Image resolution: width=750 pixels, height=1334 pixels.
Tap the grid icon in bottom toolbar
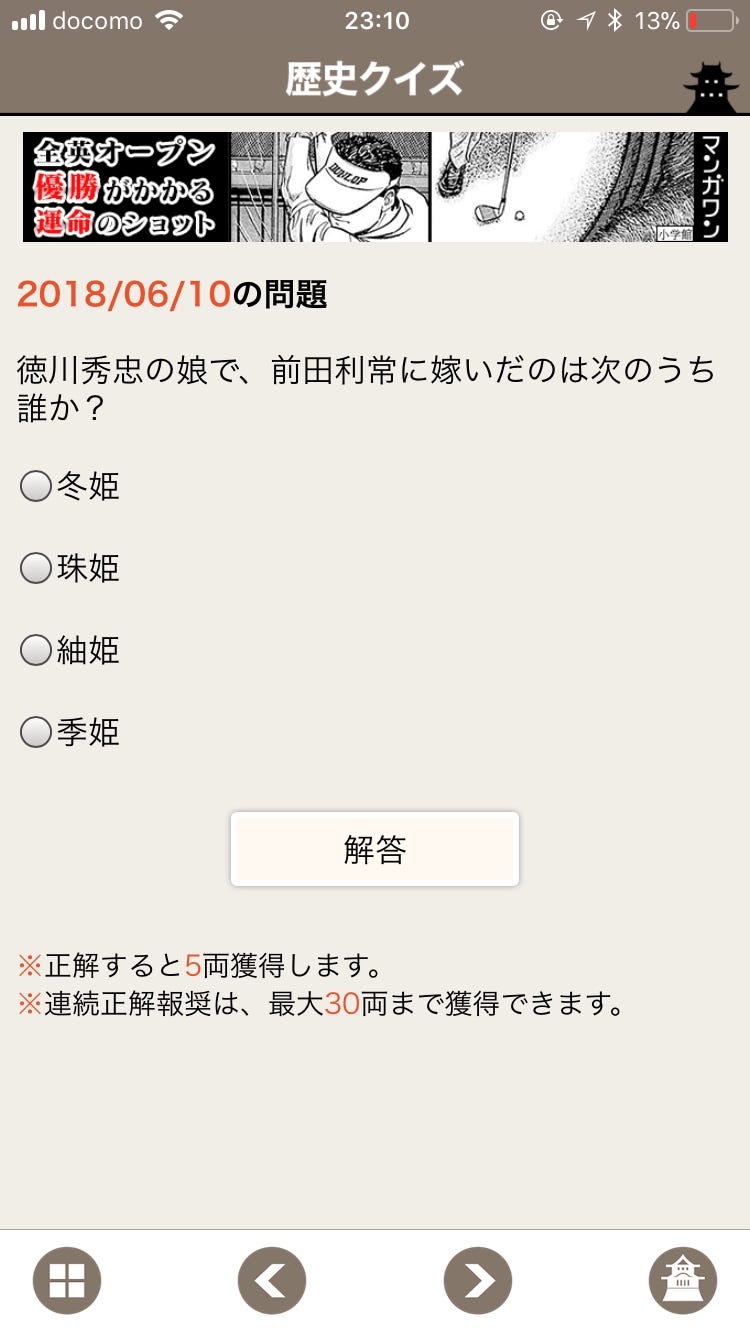66,1280
